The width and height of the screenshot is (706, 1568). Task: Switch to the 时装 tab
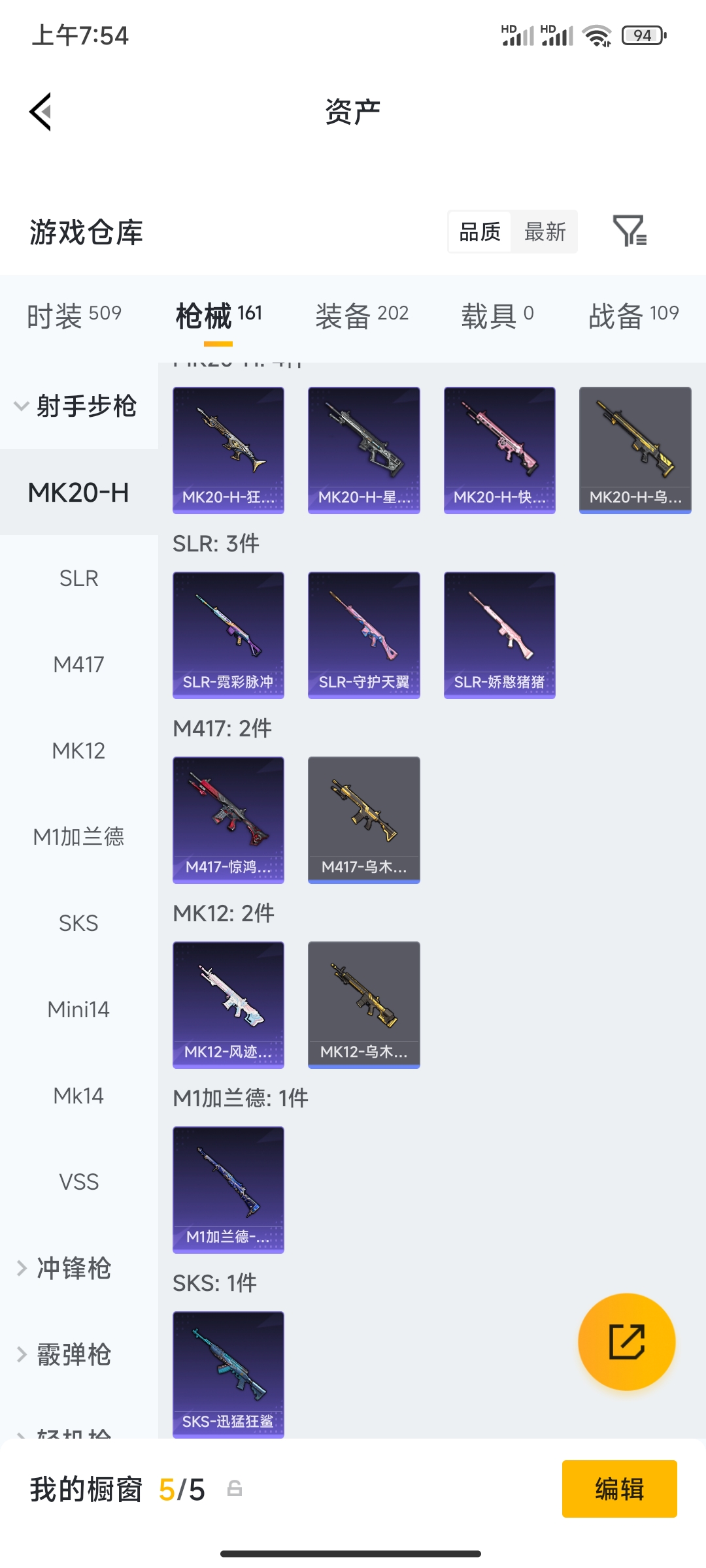(x=74, y=315)
